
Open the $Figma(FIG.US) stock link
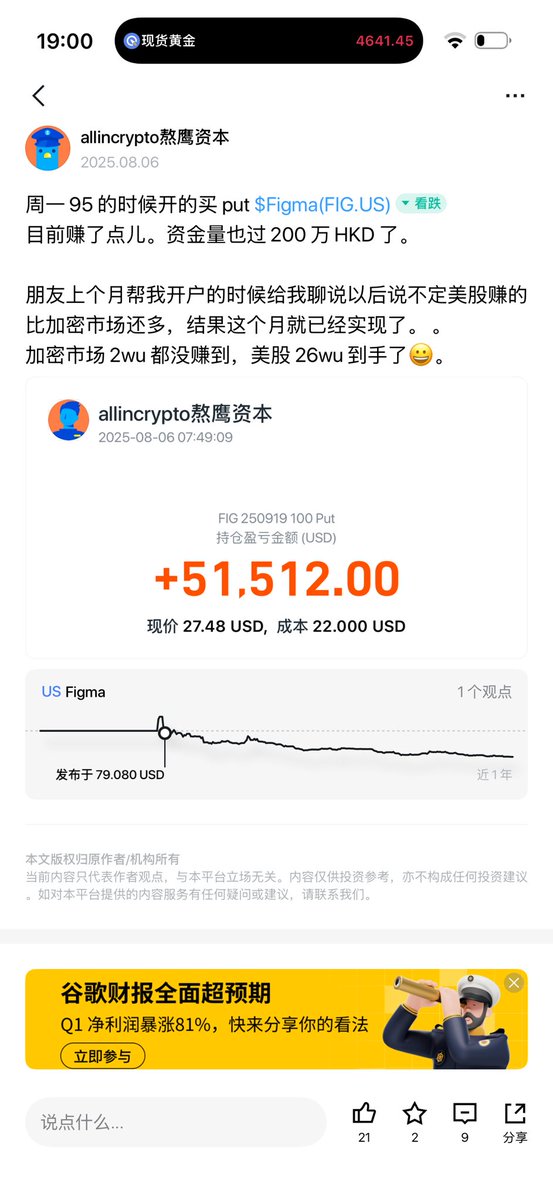pyautogui.click(x=322, y=204)
